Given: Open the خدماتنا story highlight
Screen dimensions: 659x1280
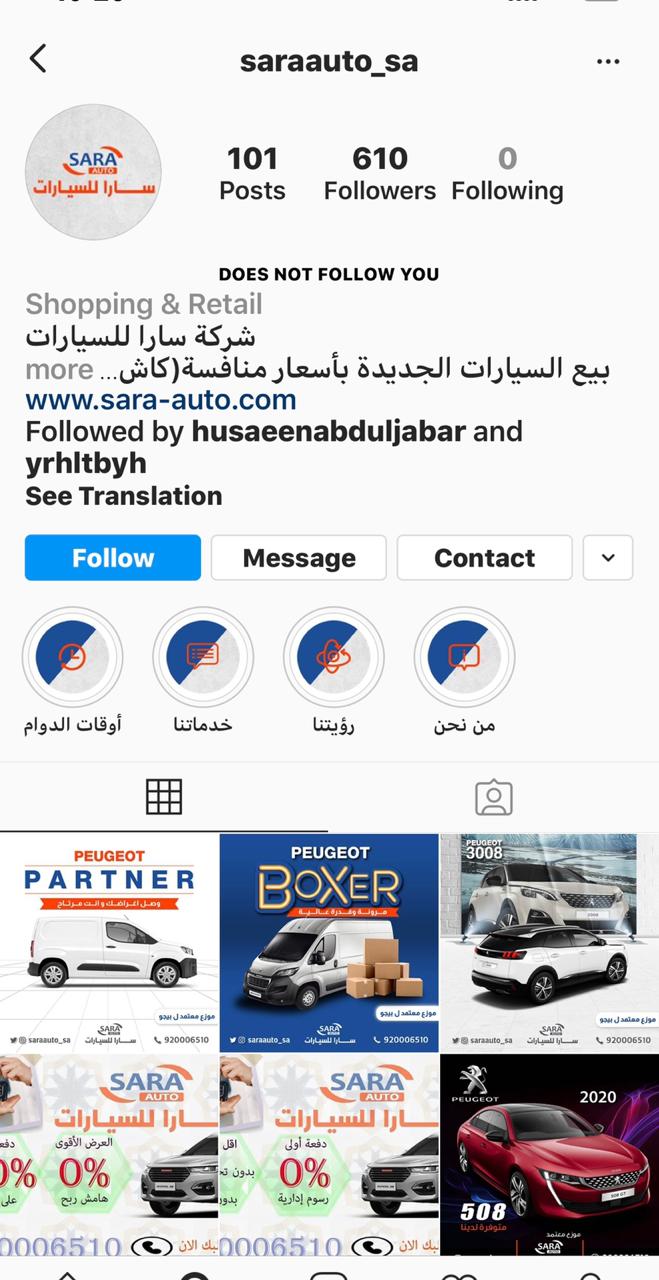Looking at the screenshot, I should (x=203, y=657).
